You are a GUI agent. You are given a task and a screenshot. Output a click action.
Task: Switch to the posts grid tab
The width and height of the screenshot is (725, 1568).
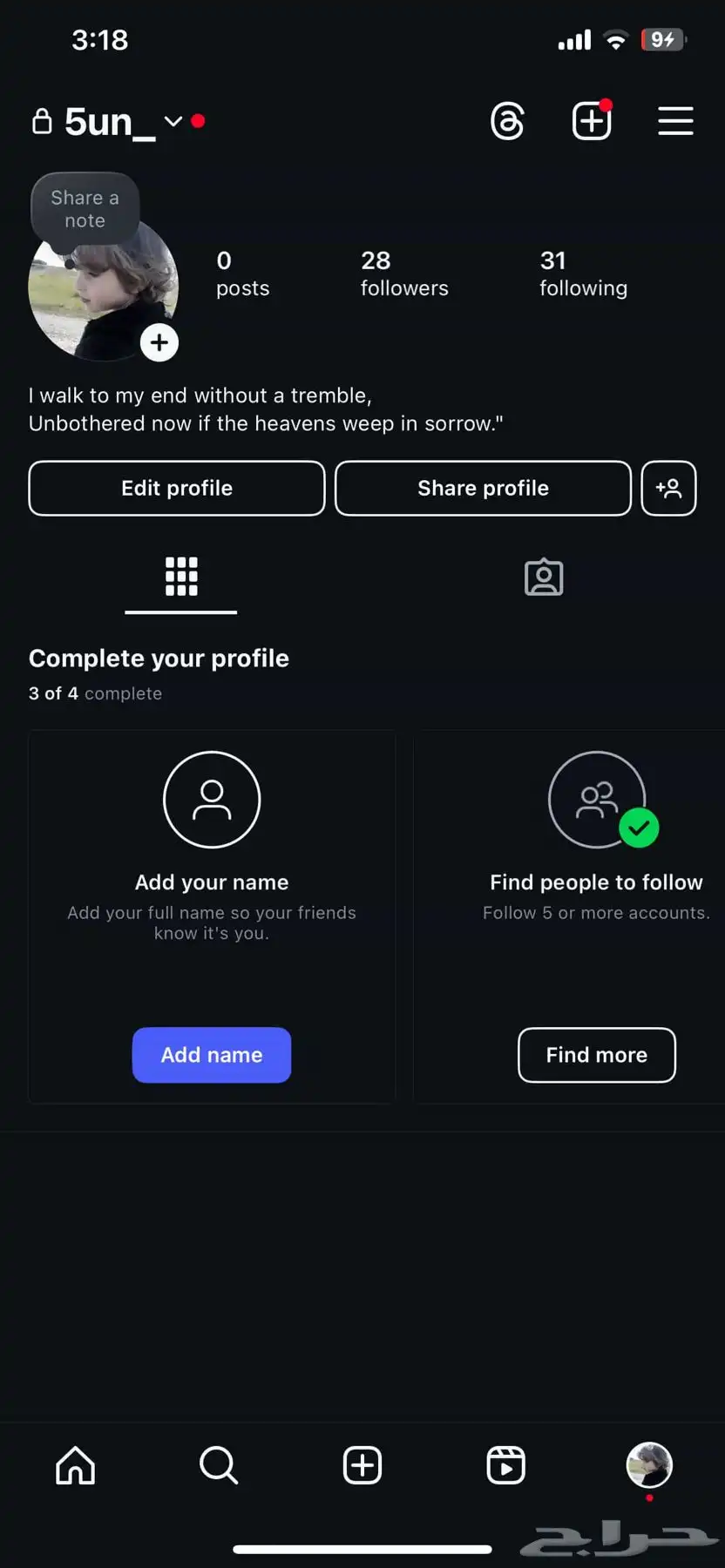(x=181, y=577)
